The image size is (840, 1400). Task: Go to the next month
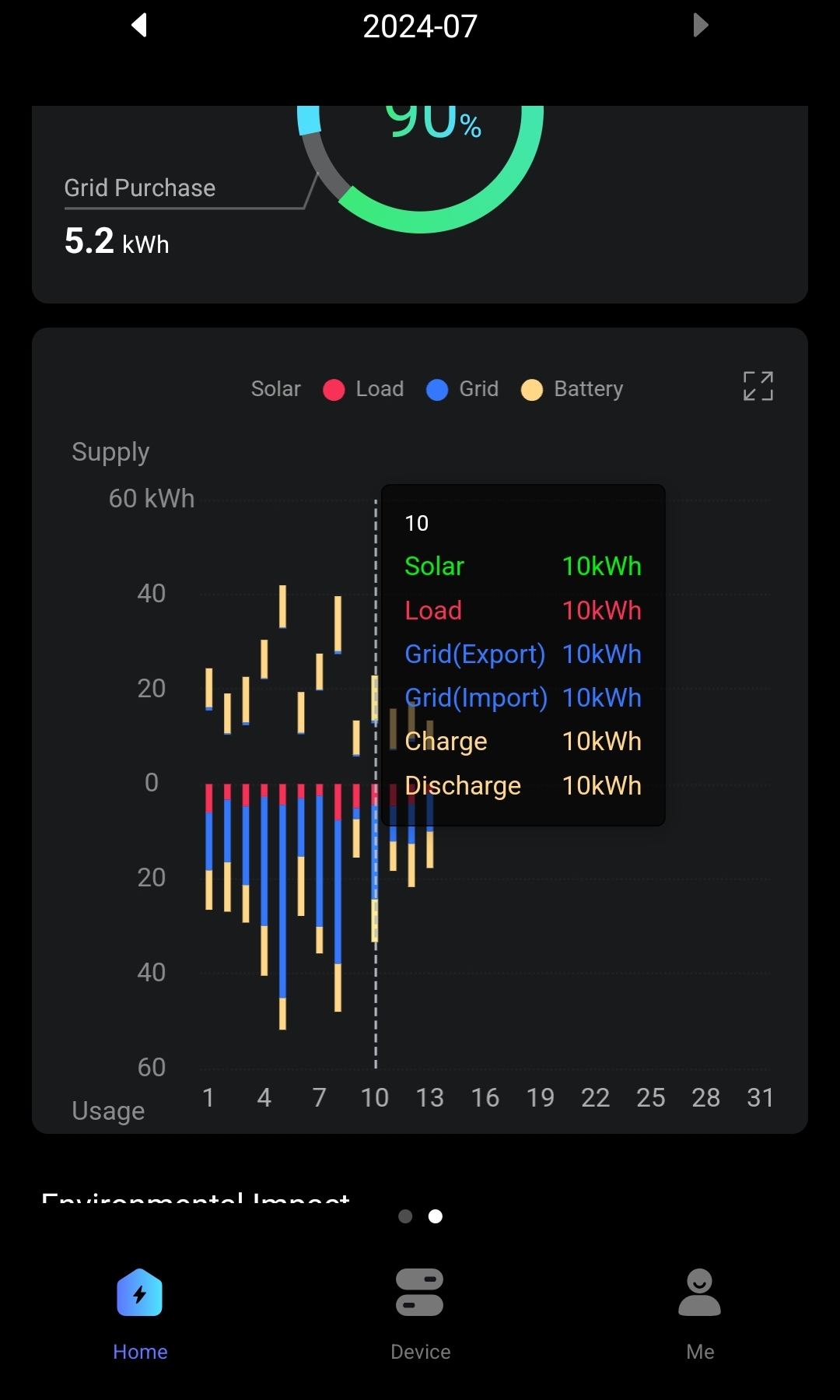700,26
